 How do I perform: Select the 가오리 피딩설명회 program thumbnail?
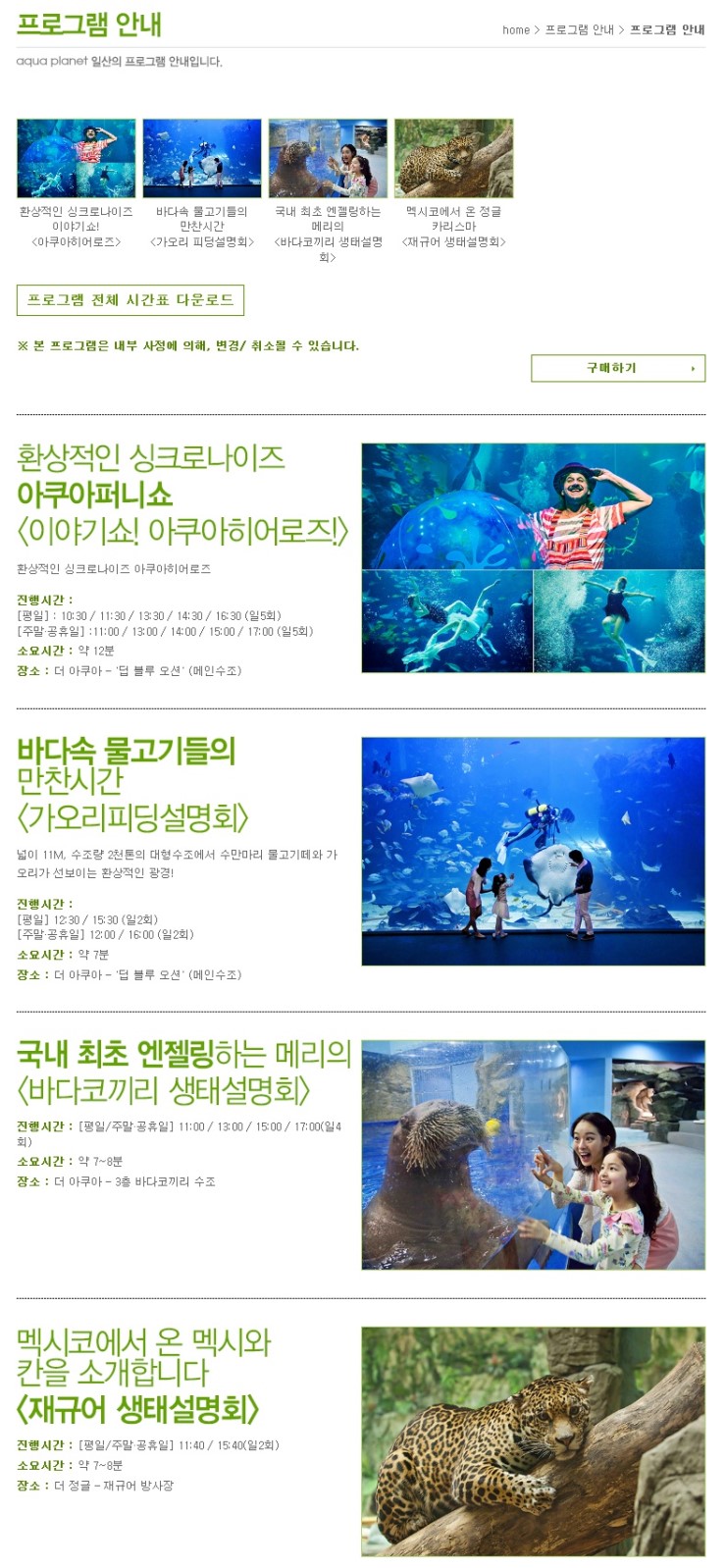coord(202,159)
